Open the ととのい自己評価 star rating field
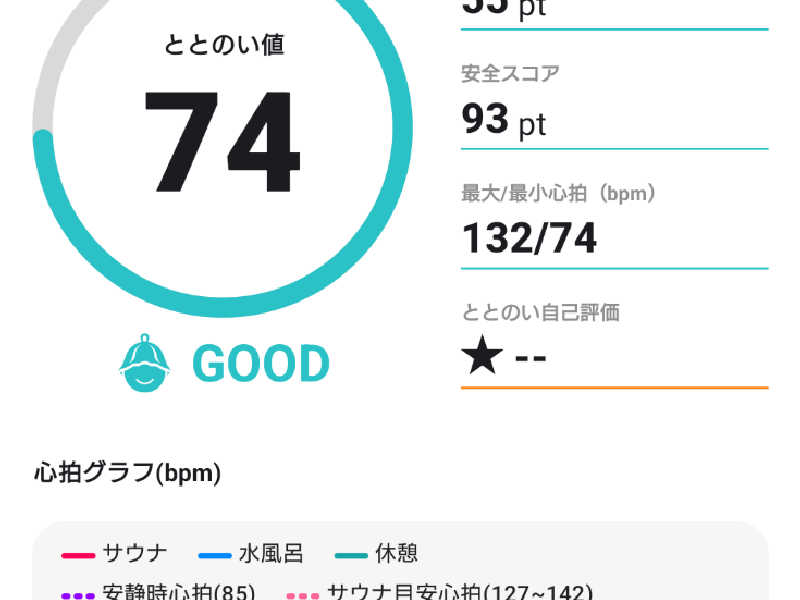 [x=612, y=356]
